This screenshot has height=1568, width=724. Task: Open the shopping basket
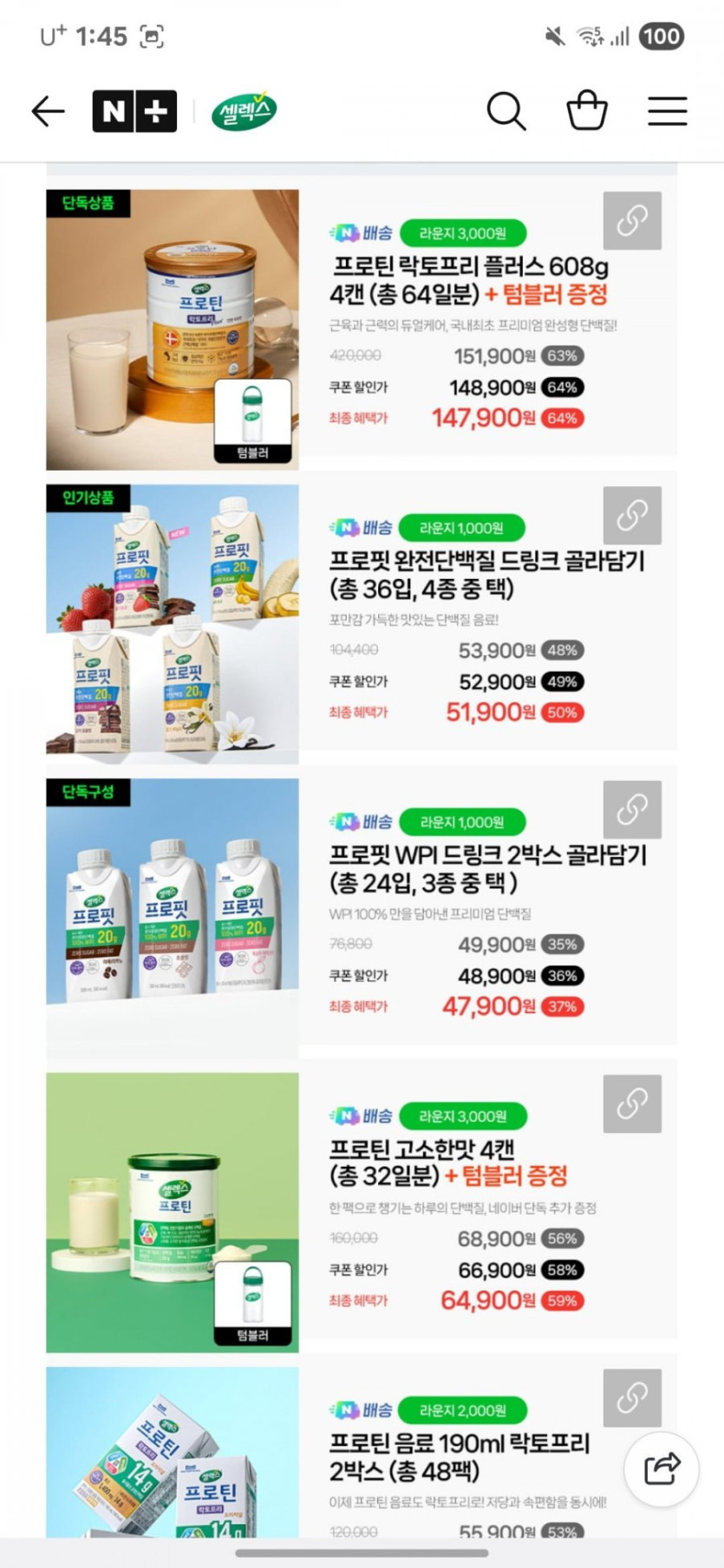[x=587, y=111]
